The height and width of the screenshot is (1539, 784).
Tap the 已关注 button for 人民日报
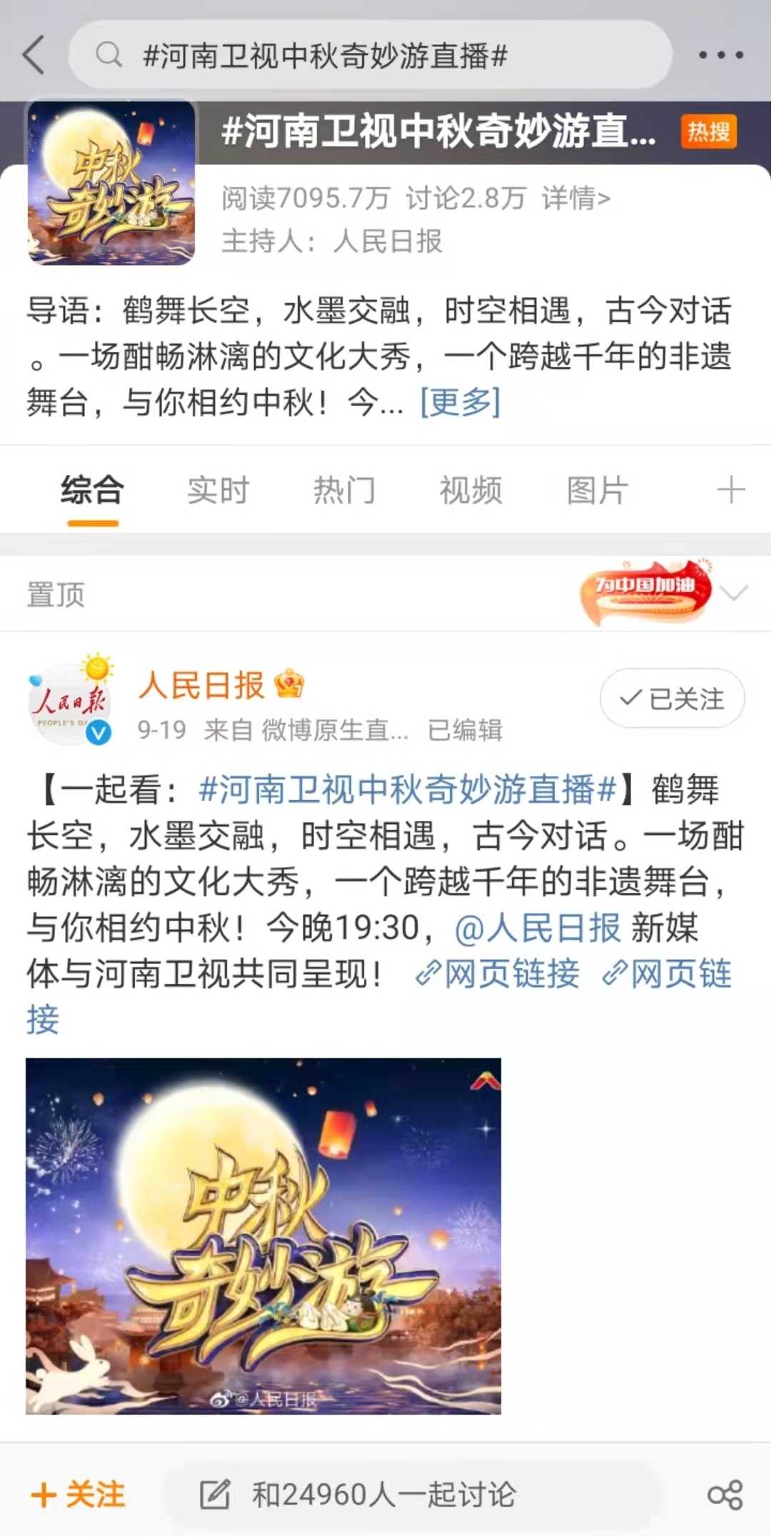[x=672, y=698]
